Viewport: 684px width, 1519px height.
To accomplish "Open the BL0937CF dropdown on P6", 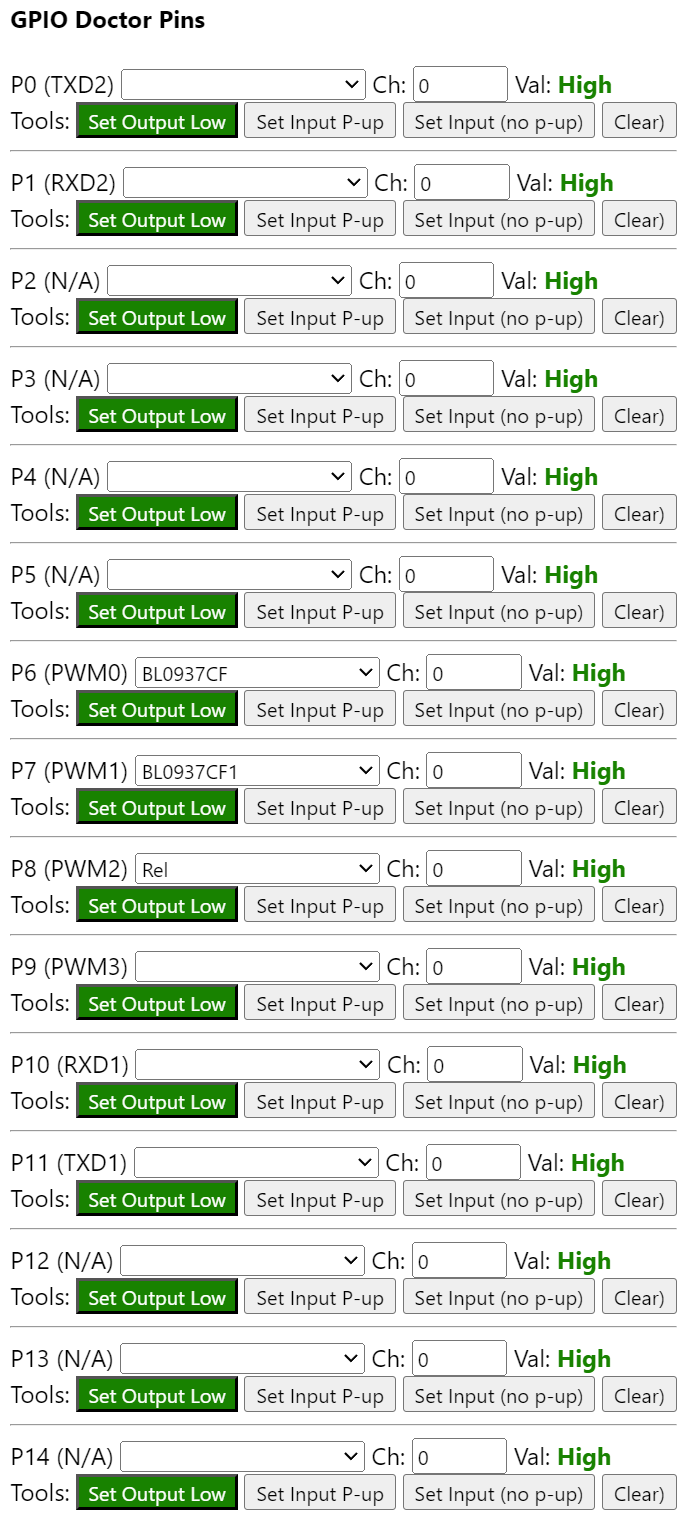I will tap(257, 673).
